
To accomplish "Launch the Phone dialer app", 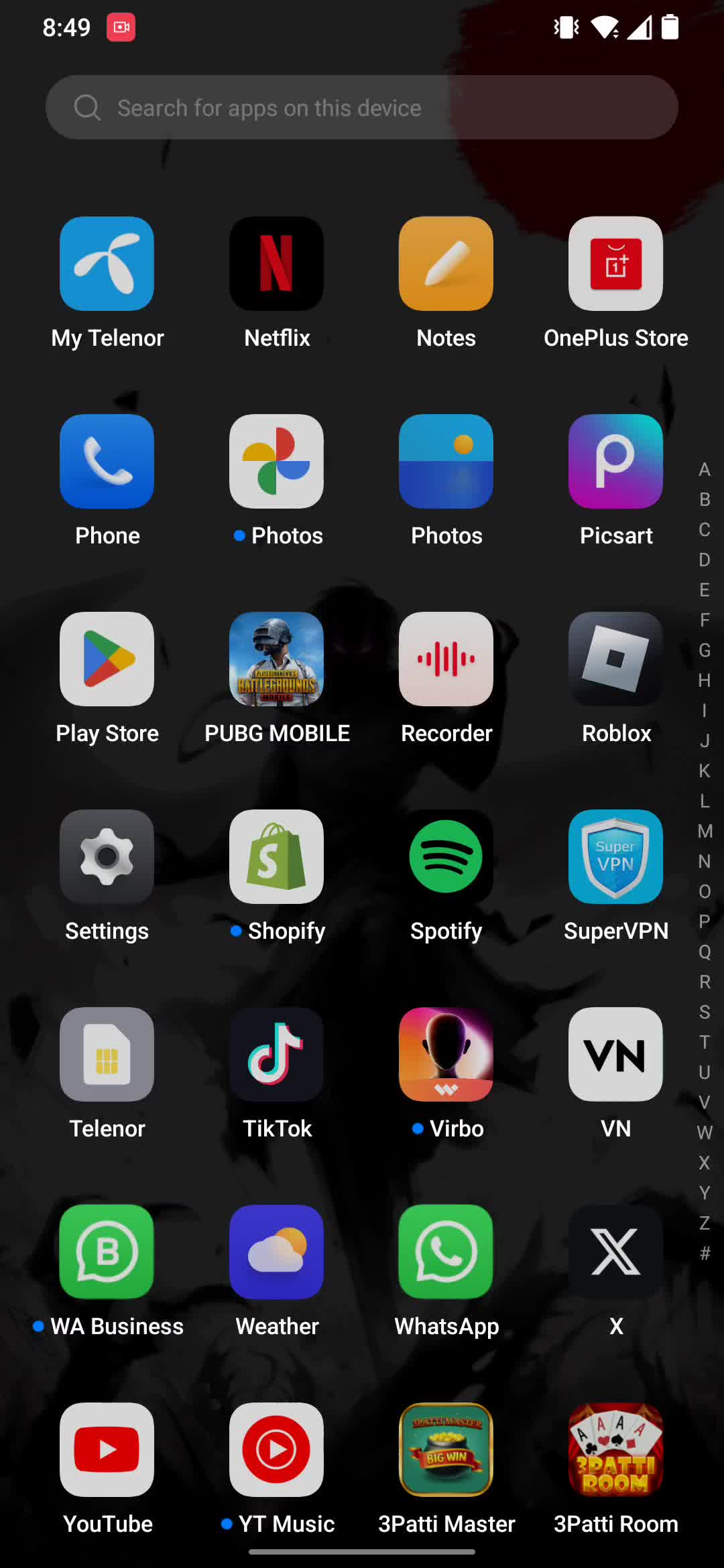I will point(107,462).
